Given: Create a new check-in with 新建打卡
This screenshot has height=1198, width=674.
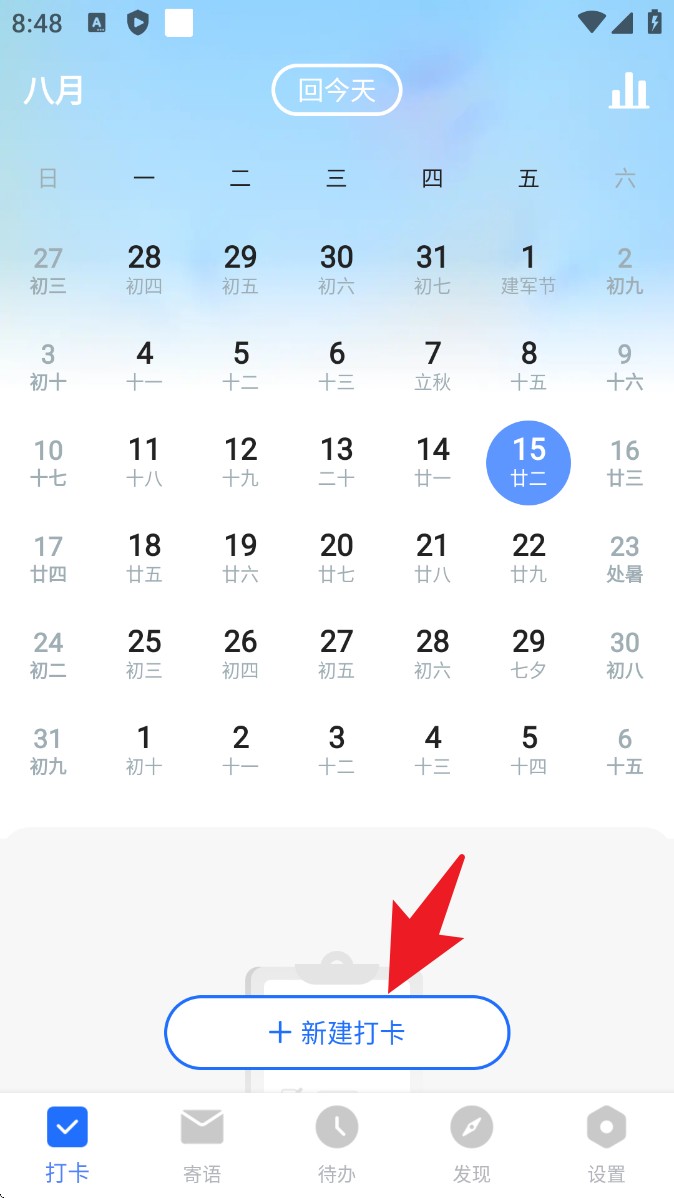Looking at the screenshot, I should click(337, 1033).
